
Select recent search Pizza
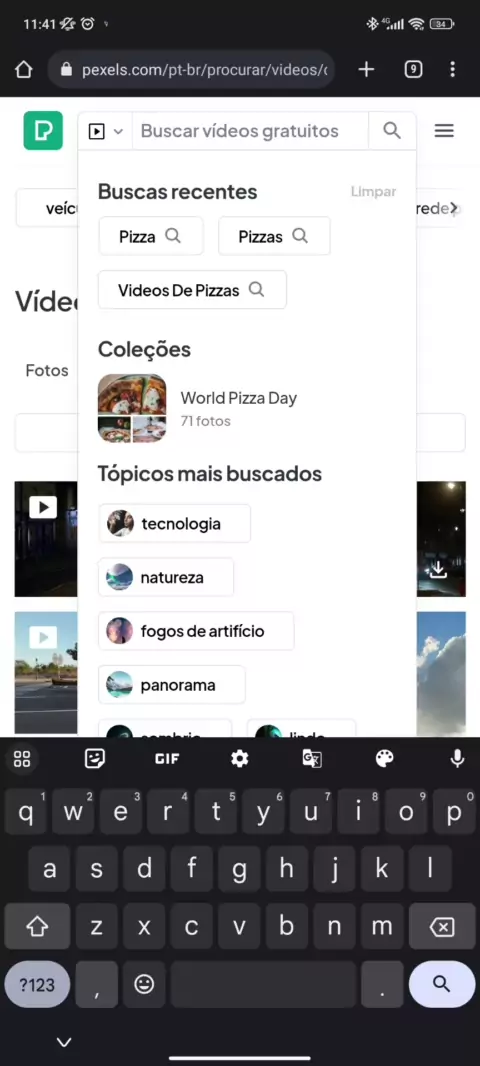point(151,236)
